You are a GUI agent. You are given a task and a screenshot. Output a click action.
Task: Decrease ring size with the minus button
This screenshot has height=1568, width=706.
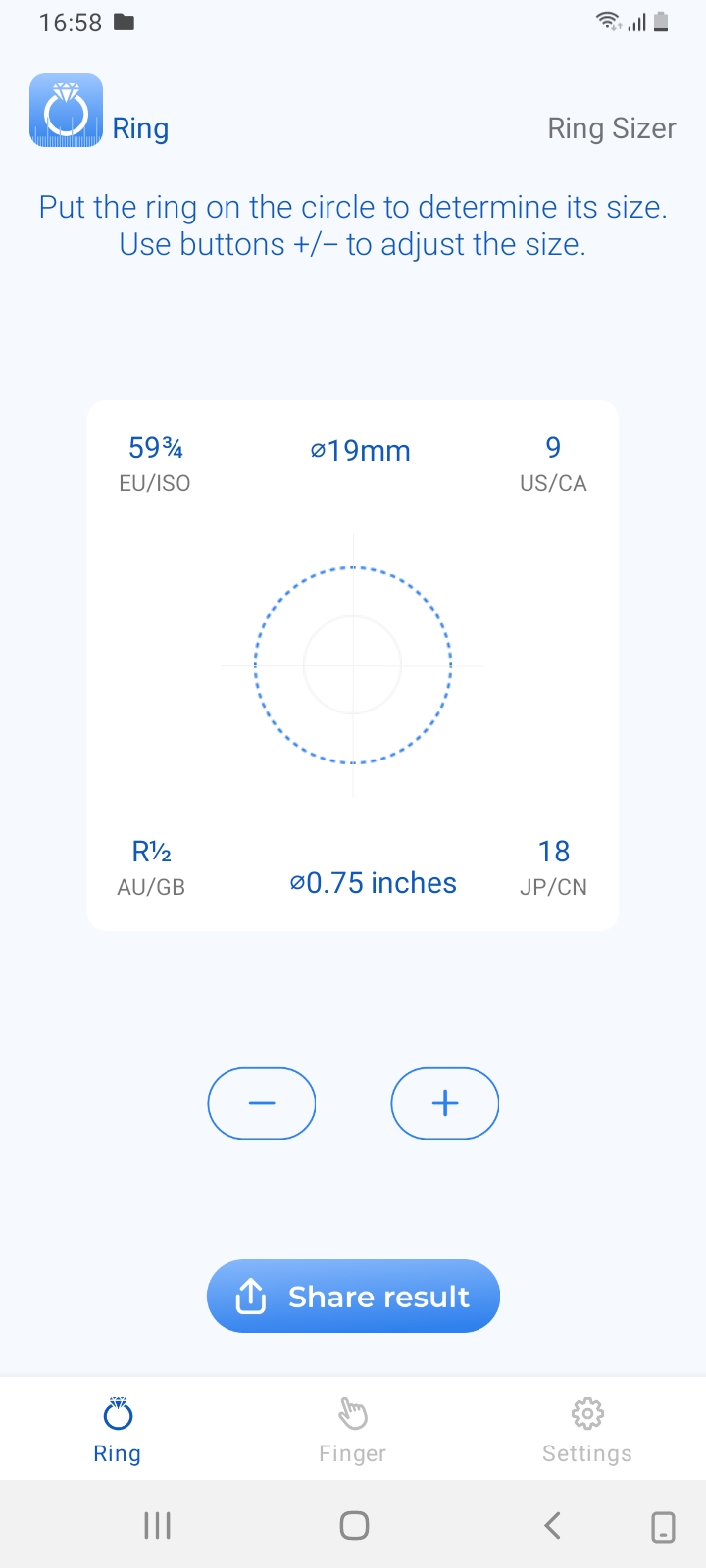point(262,1103)
